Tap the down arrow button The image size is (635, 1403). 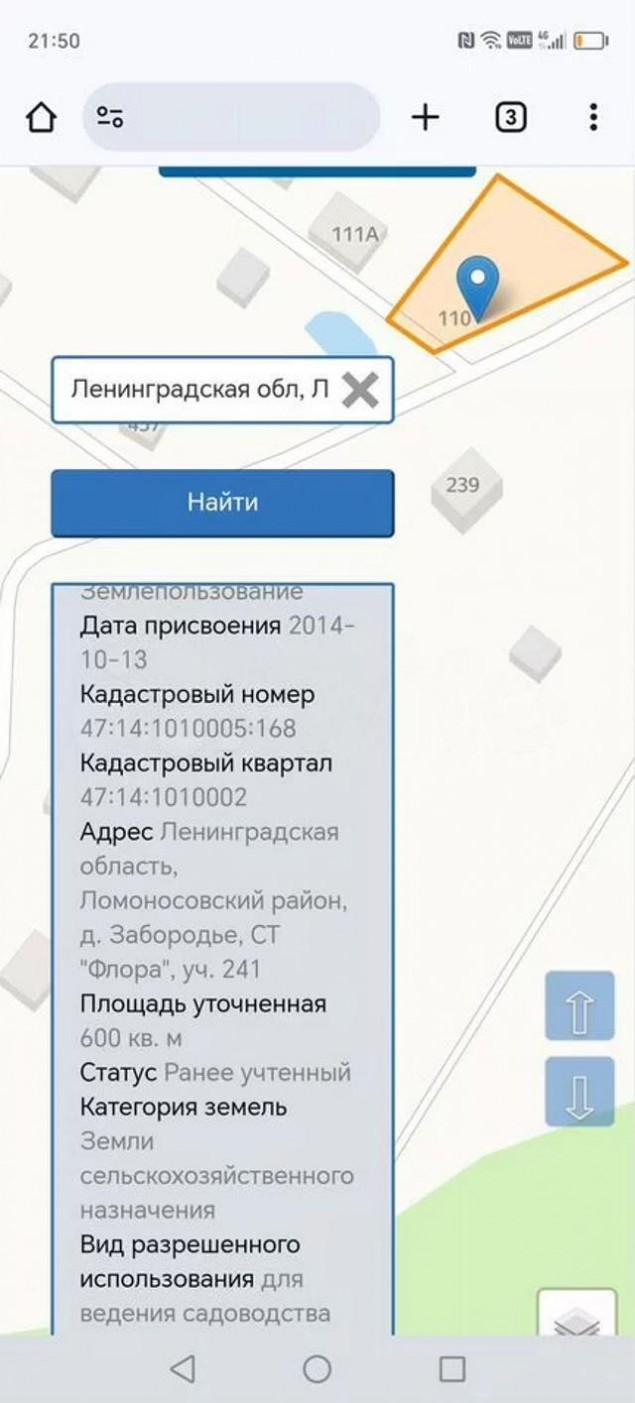580,1092
